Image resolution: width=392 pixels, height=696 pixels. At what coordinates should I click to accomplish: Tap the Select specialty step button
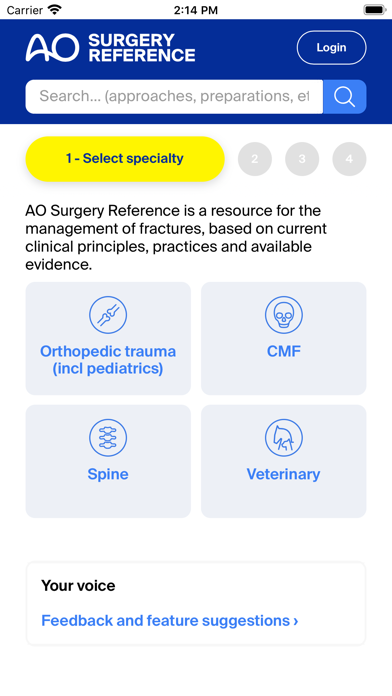[x=125, y=158]
